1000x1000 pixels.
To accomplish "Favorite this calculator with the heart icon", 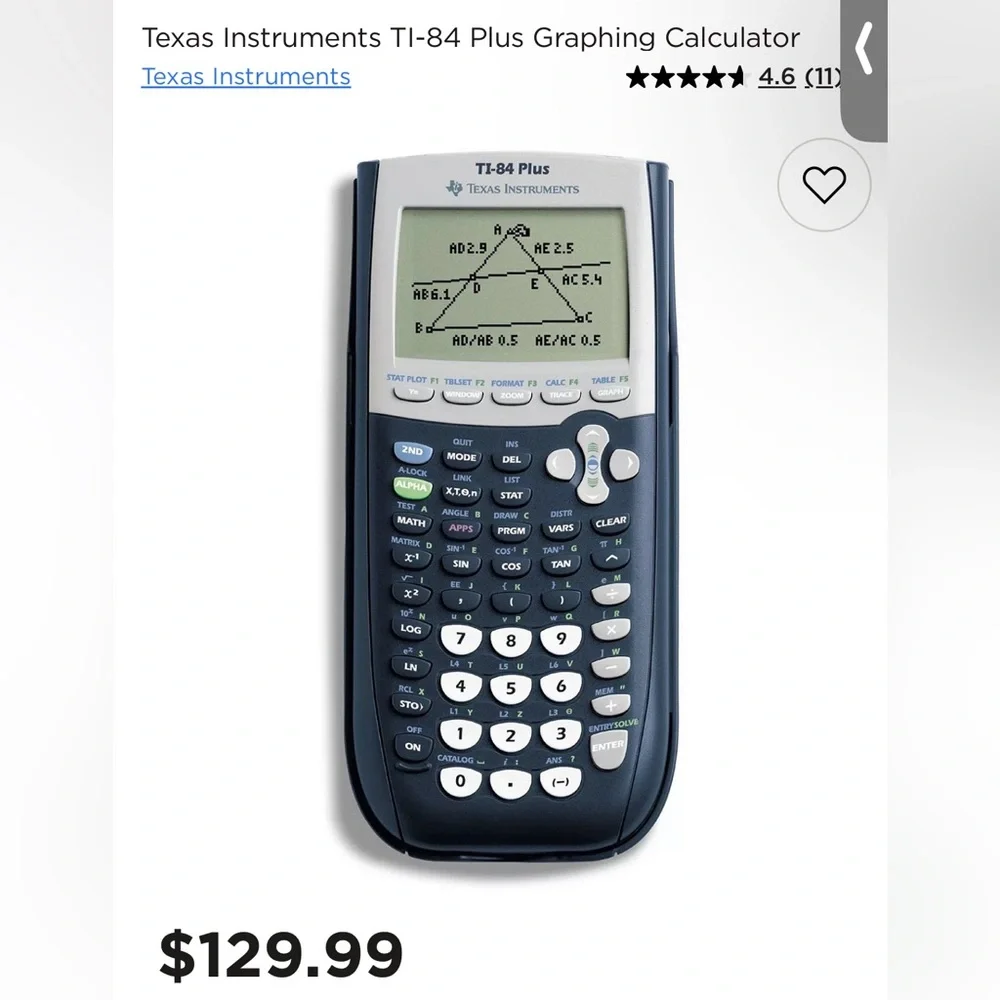I will coord(824,184).
